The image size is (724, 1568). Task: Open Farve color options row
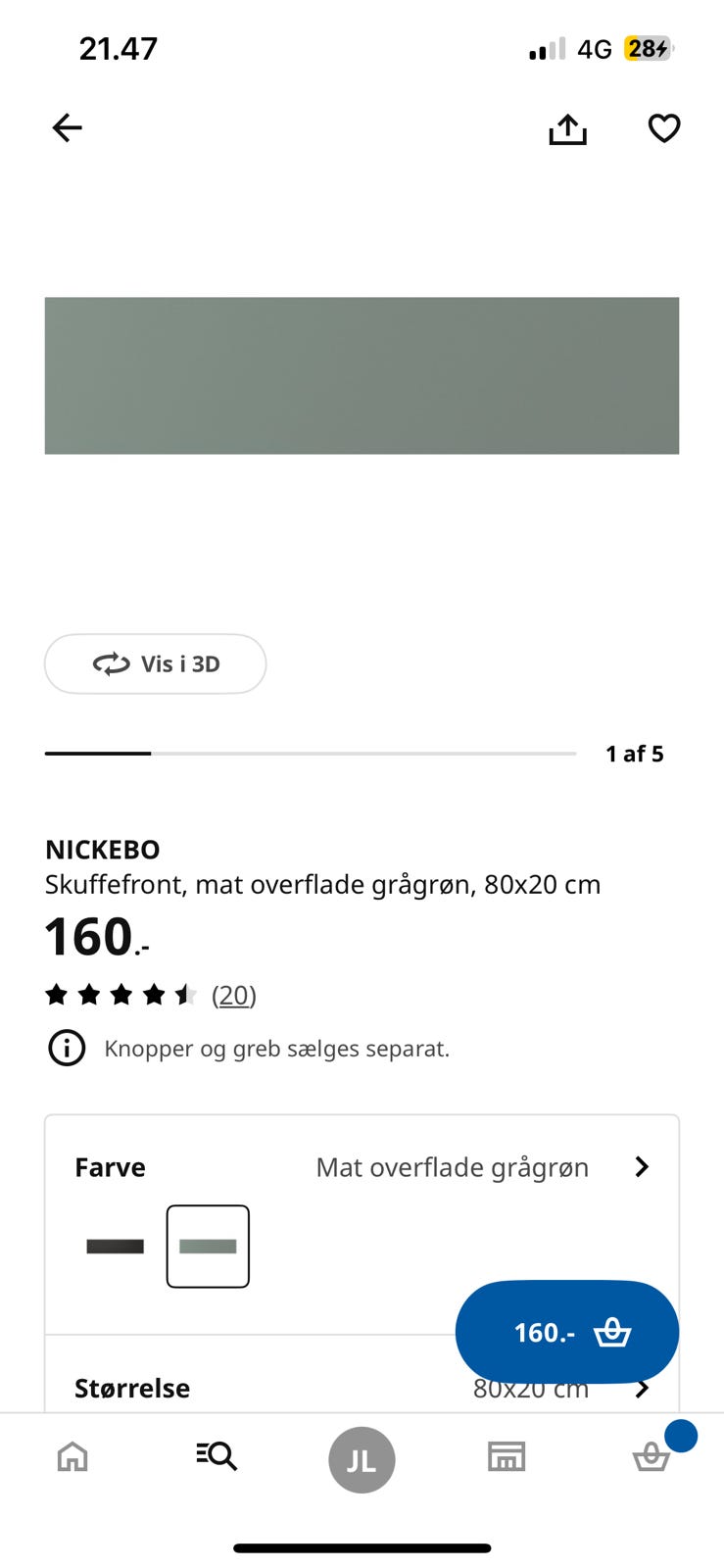[362, 1167]
